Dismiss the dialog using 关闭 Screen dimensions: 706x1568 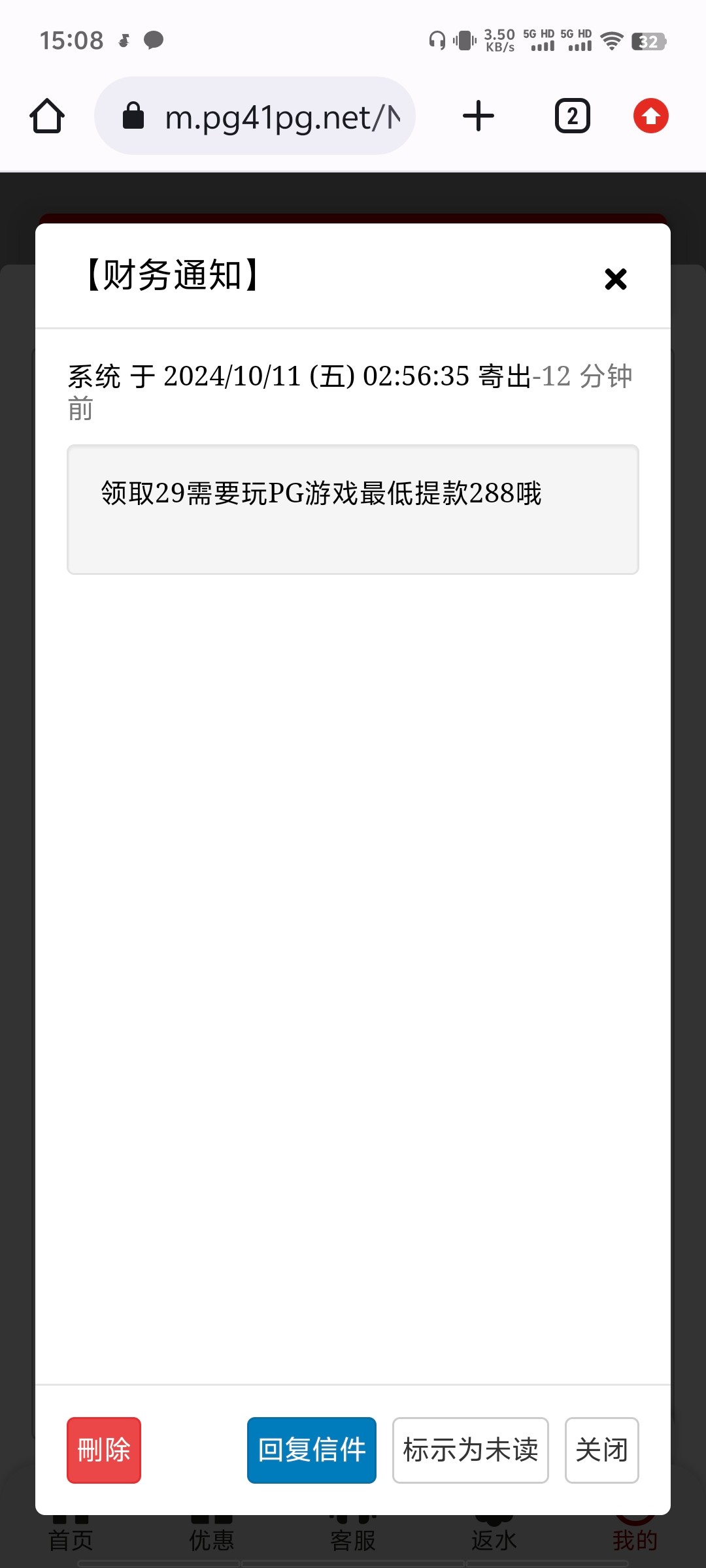point(601,1450)
